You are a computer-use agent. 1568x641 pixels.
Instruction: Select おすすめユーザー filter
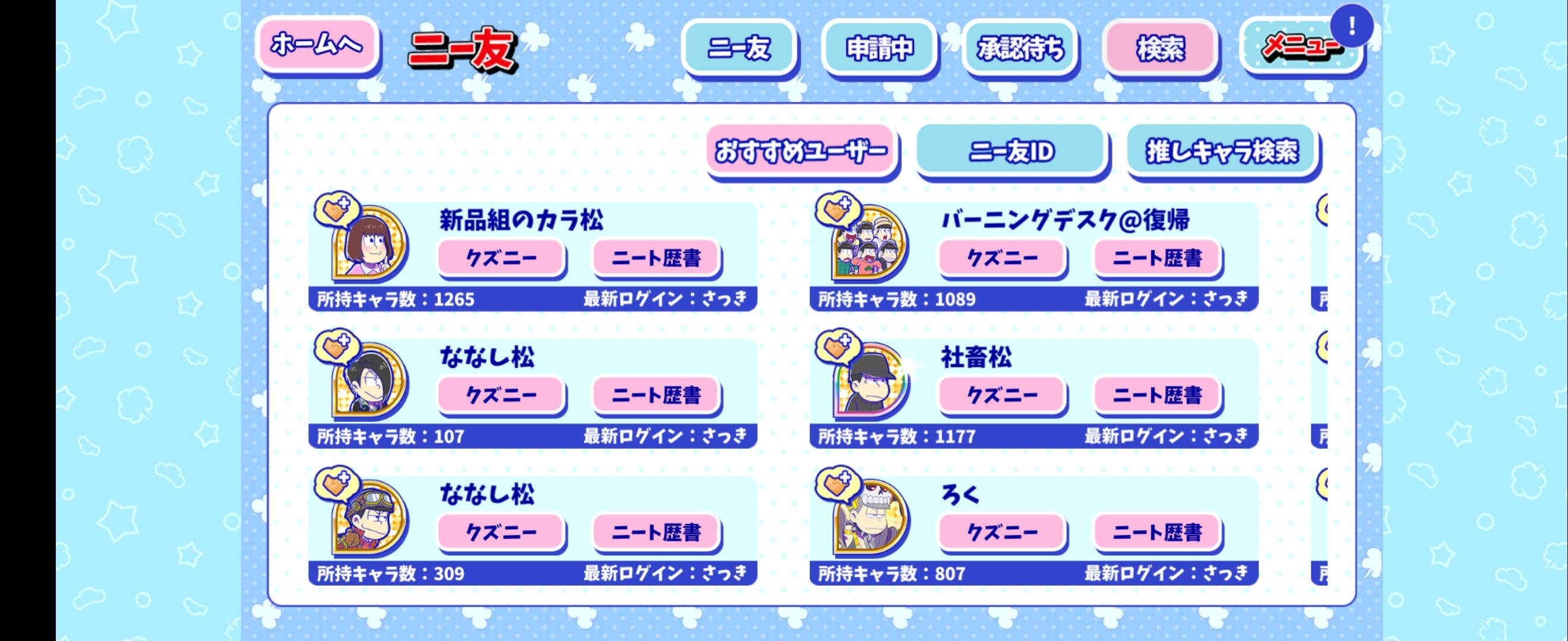click(801, 151)
